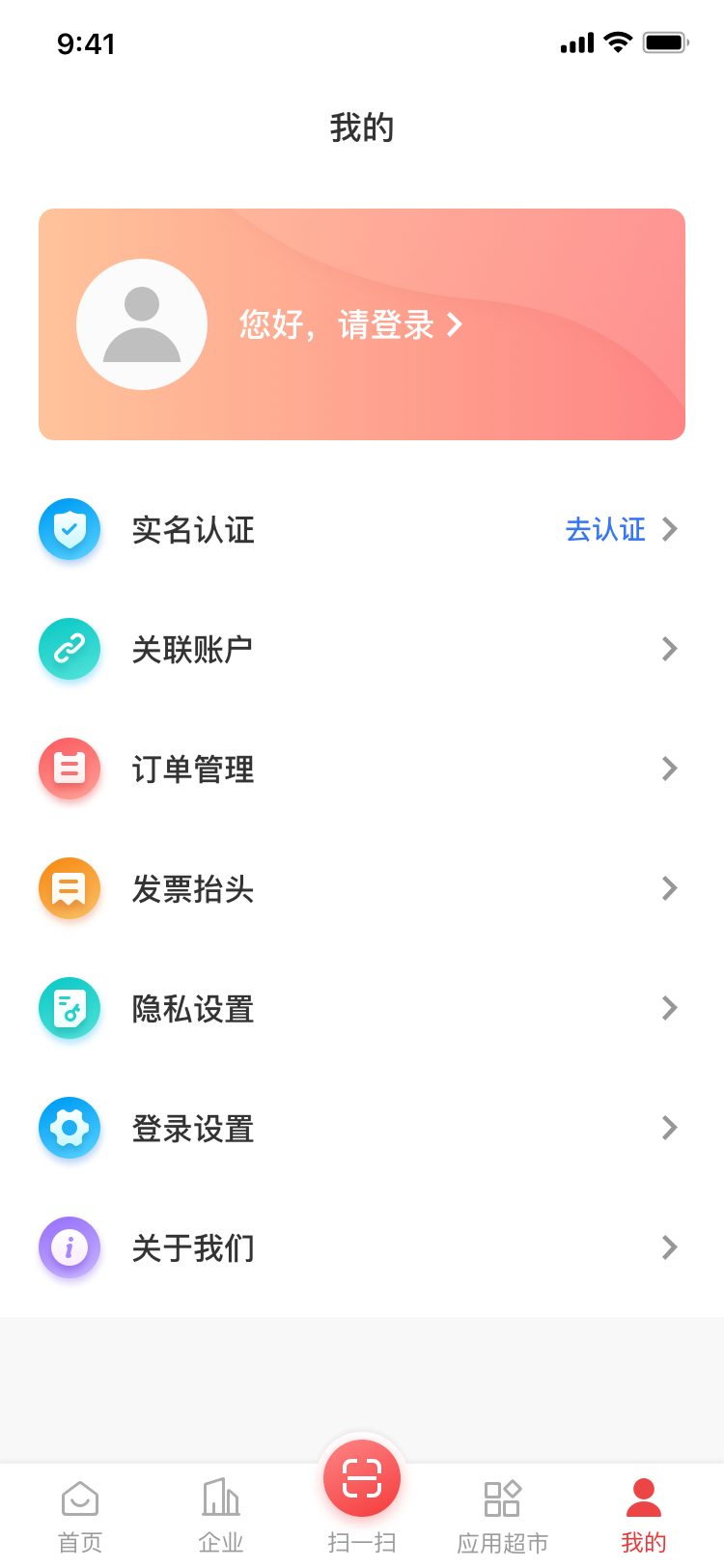Click the 去认证 verification link

pyautogui.click(x=605, y=529)
